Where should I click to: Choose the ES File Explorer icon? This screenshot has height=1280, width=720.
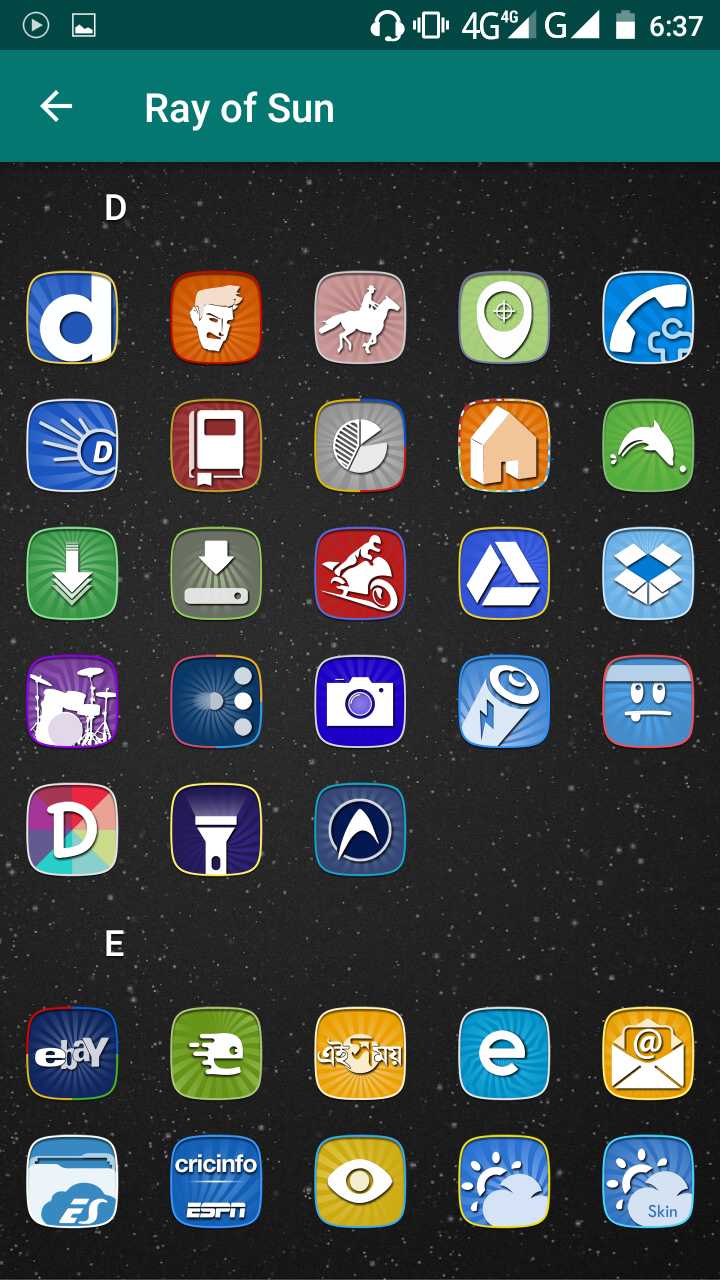(x=72, y=1181)
